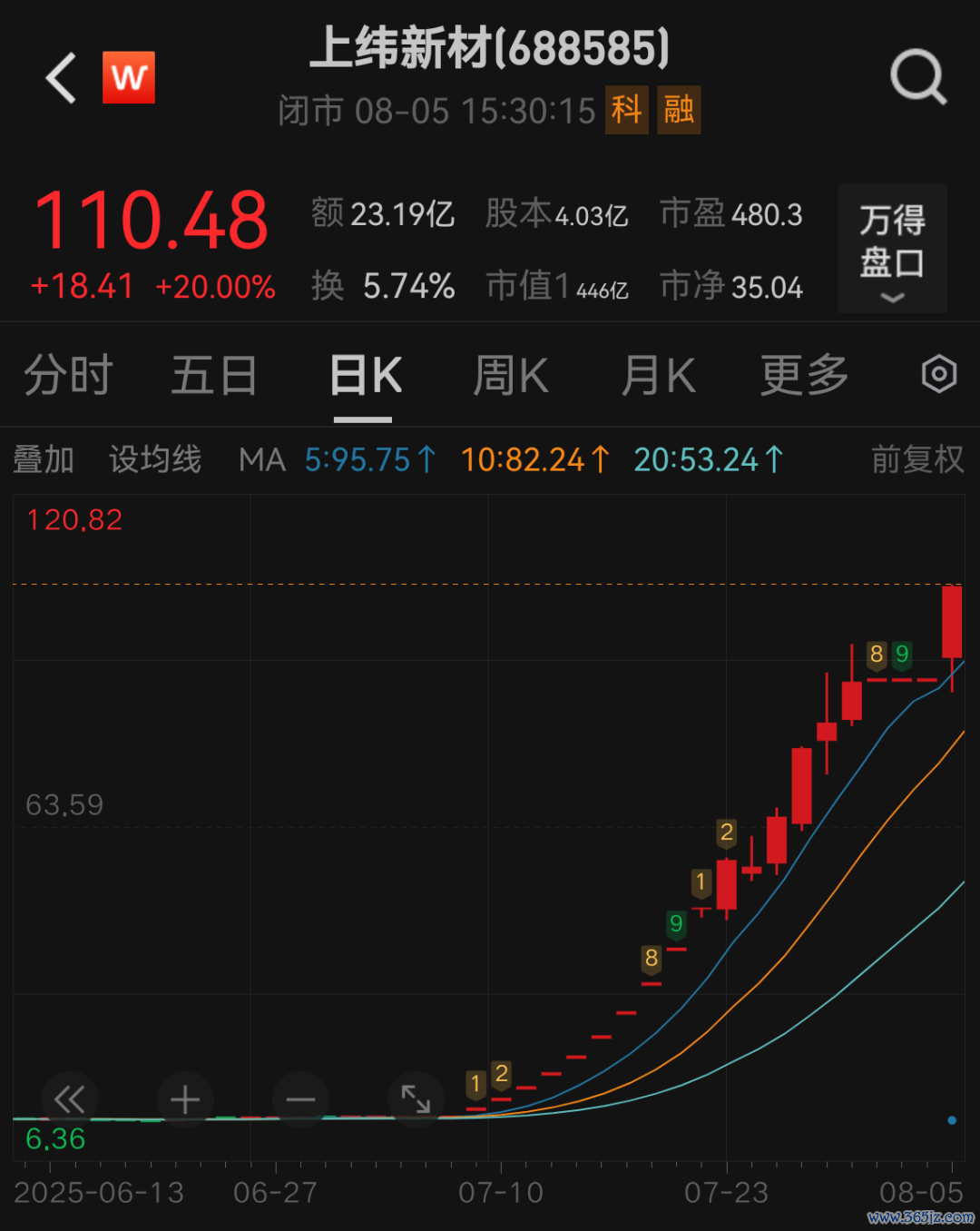The width and height of the screenshot is (980, 1231).
Task: Select the 日K chart tab
Action: click(x=365, y=375)
